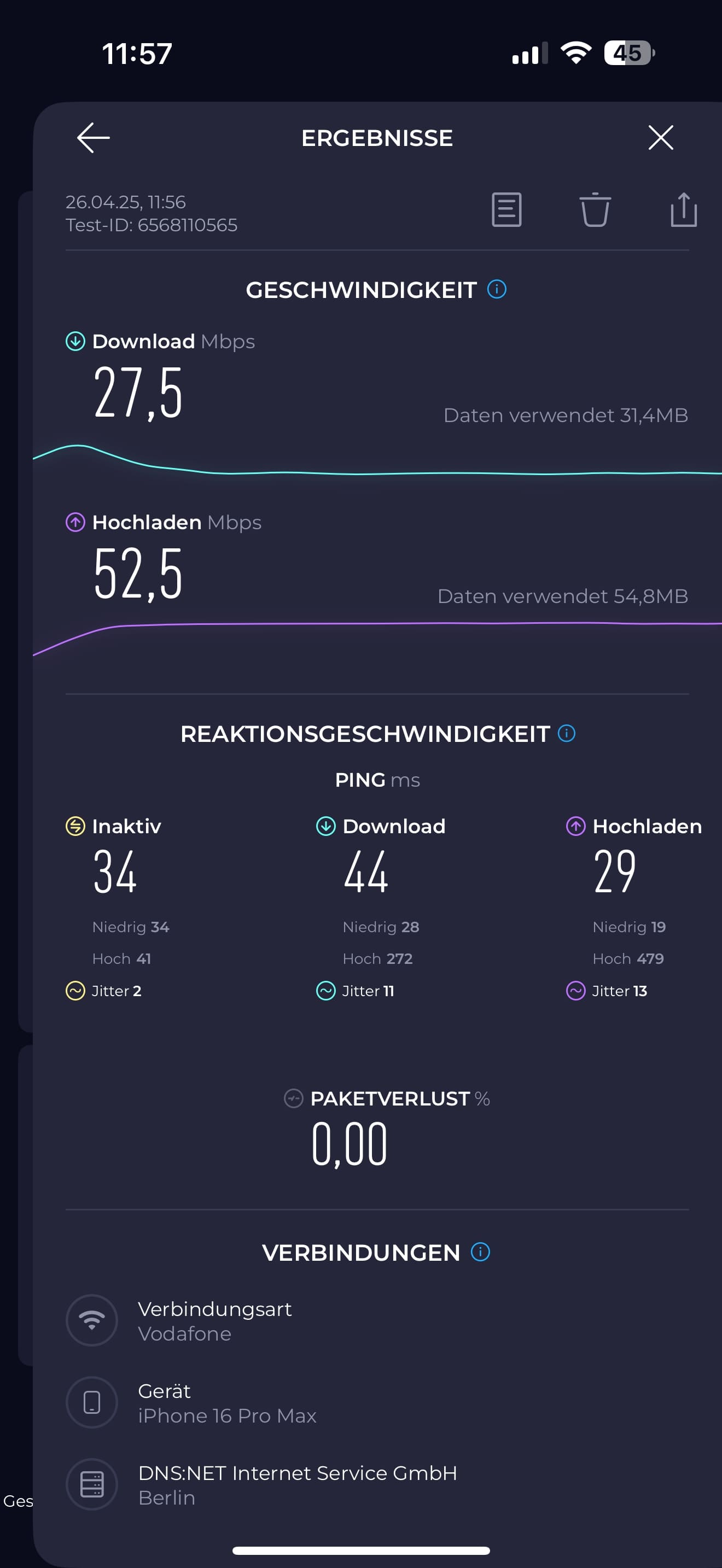Open the info icon beside Geschwindigkeit
Image resolution: width=722 pixels, height=1568 pixels.
(x=497, y=289)
